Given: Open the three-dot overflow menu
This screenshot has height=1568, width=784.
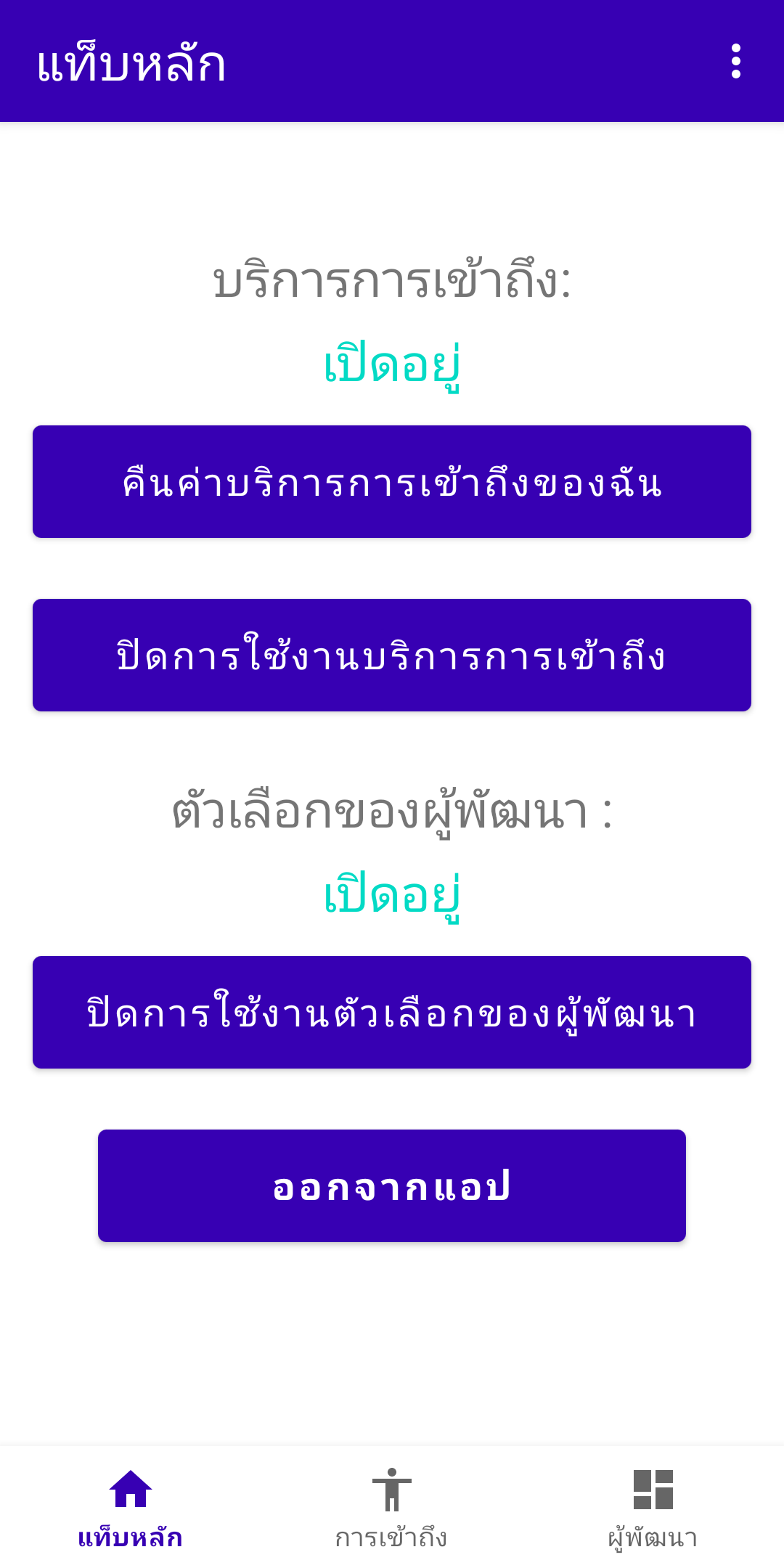Looking at the screenshot, I should (736, 61).
